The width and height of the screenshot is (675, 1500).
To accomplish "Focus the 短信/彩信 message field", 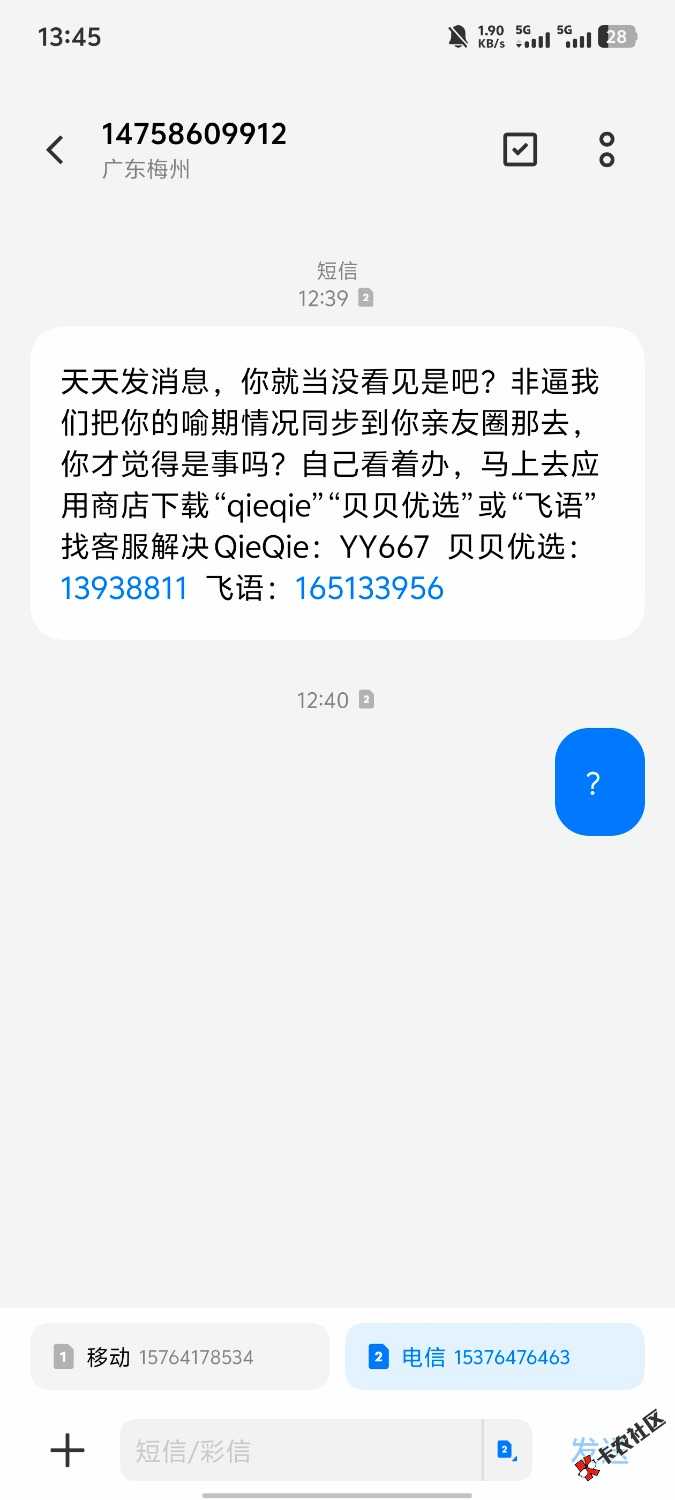I will click(300, 1450).
